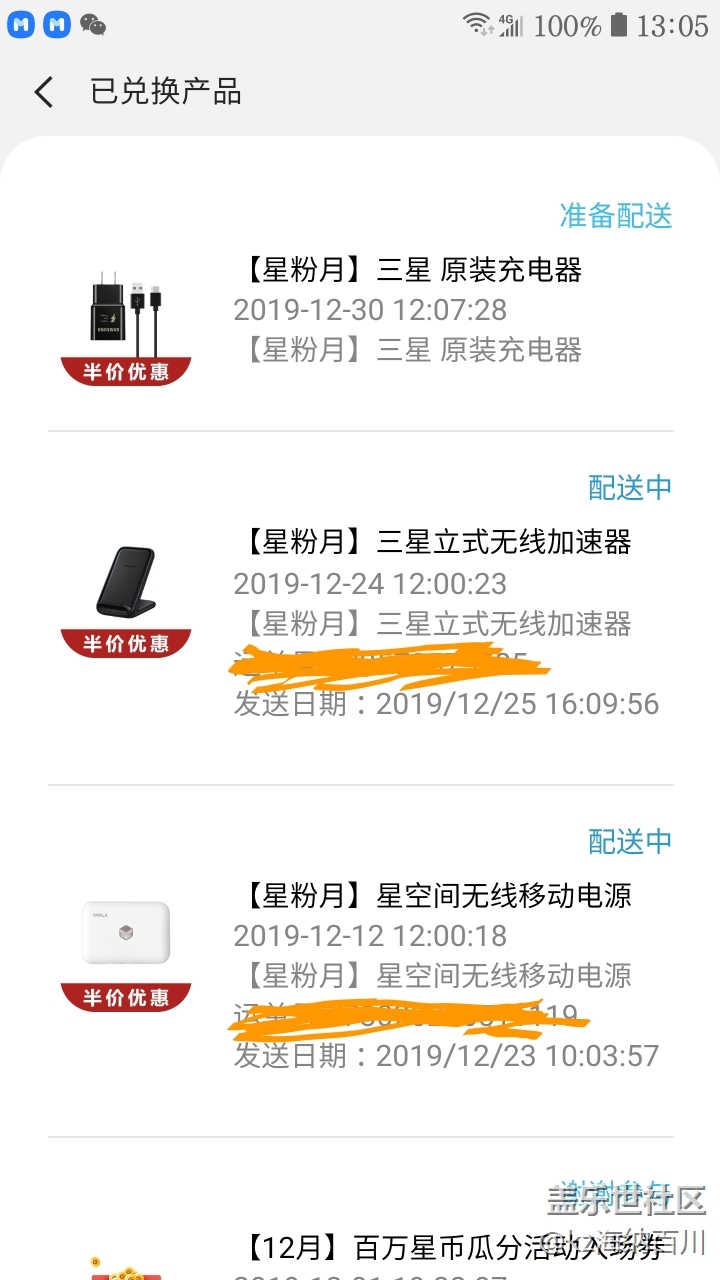
Task: Open 三星立式无线加速器 redeemed order
Action: click(436, 543)
